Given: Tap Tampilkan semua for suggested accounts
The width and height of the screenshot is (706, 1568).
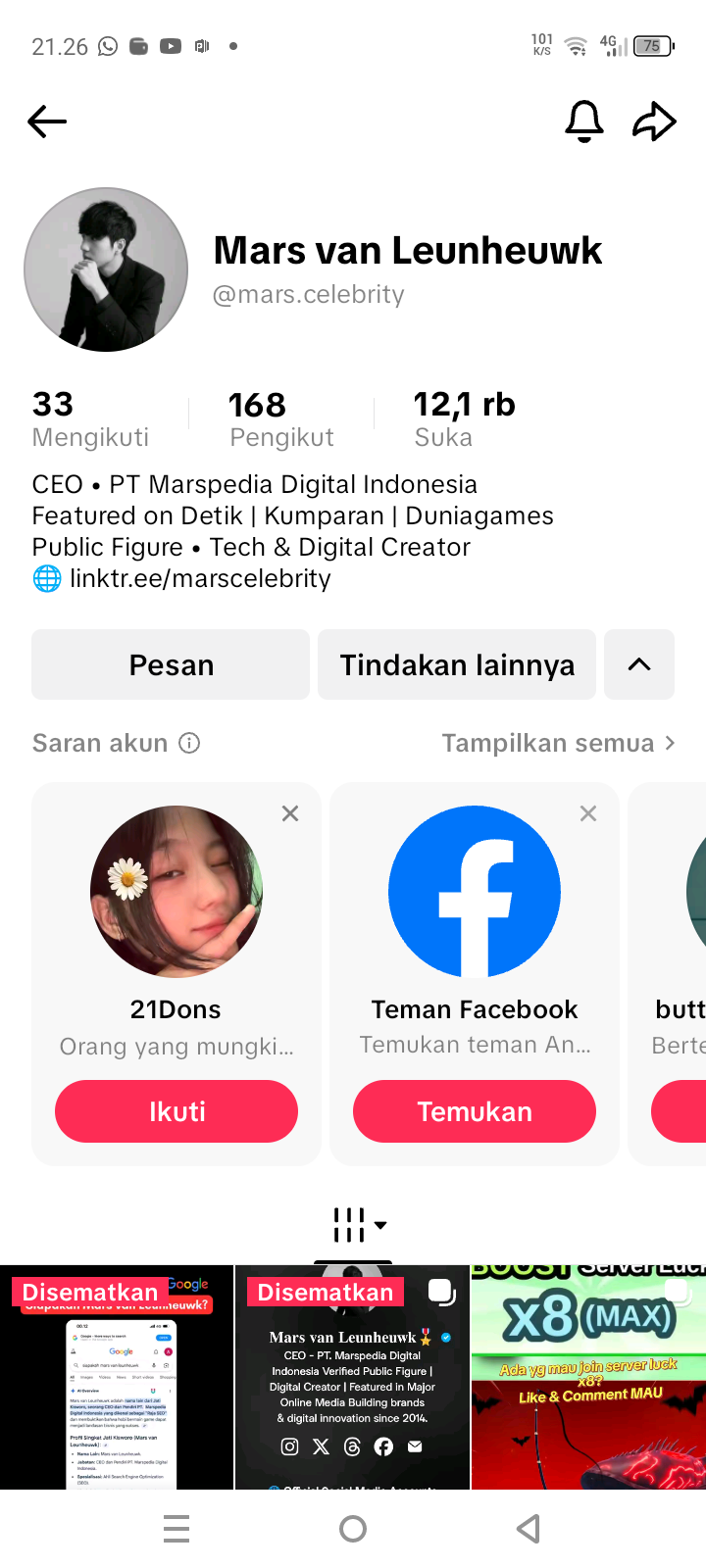Looking at the screenshot, I should 558,743.
